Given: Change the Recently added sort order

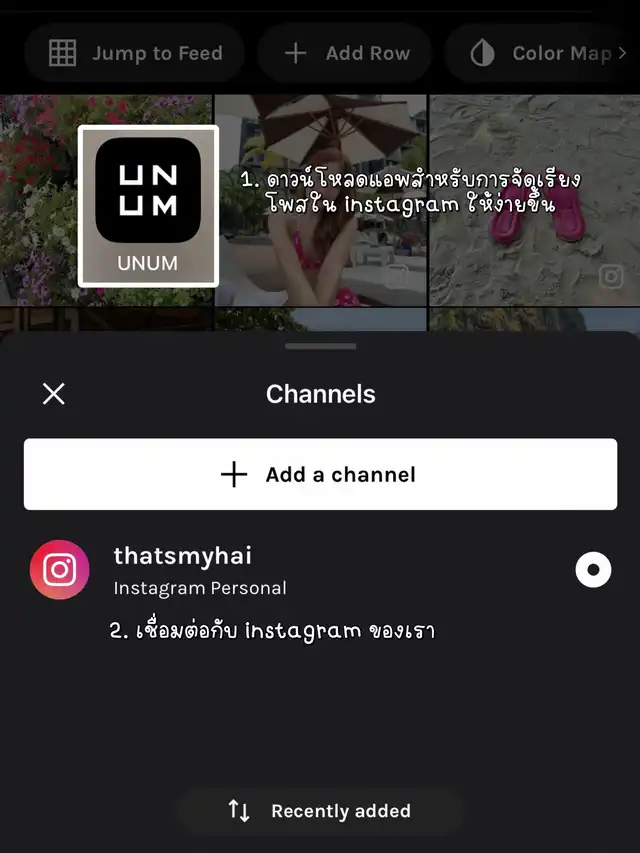Looking at the screenshot, I should [x=320, y=811].
